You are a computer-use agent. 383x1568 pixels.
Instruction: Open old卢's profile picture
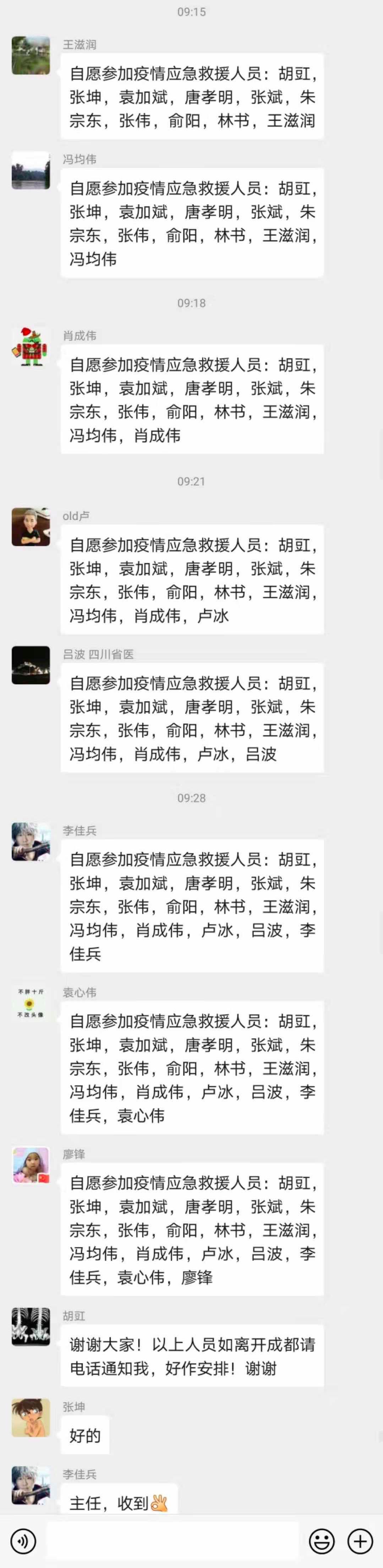(x=31, y=527)
